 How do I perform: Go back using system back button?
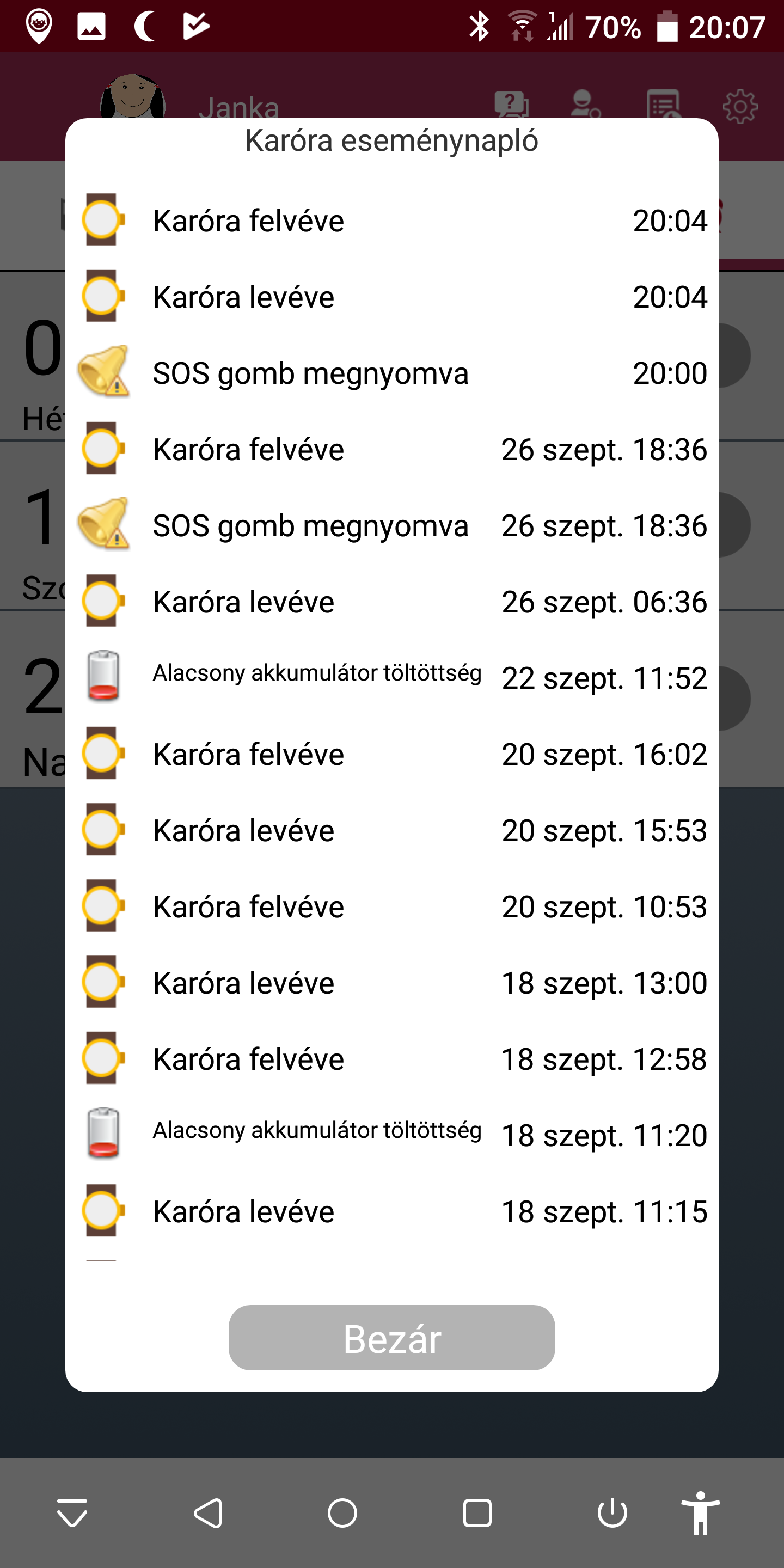(207, 1512)
